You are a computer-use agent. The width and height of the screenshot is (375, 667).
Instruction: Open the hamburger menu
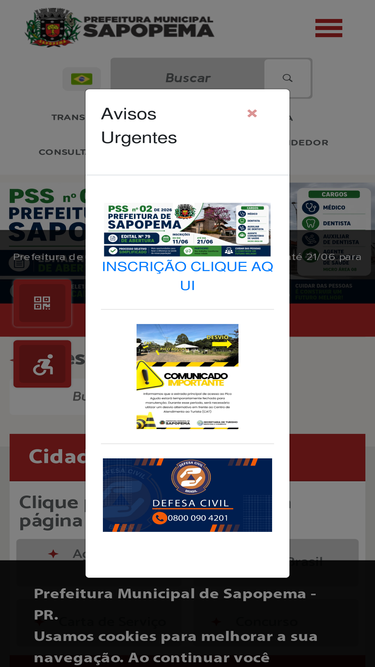329,28
